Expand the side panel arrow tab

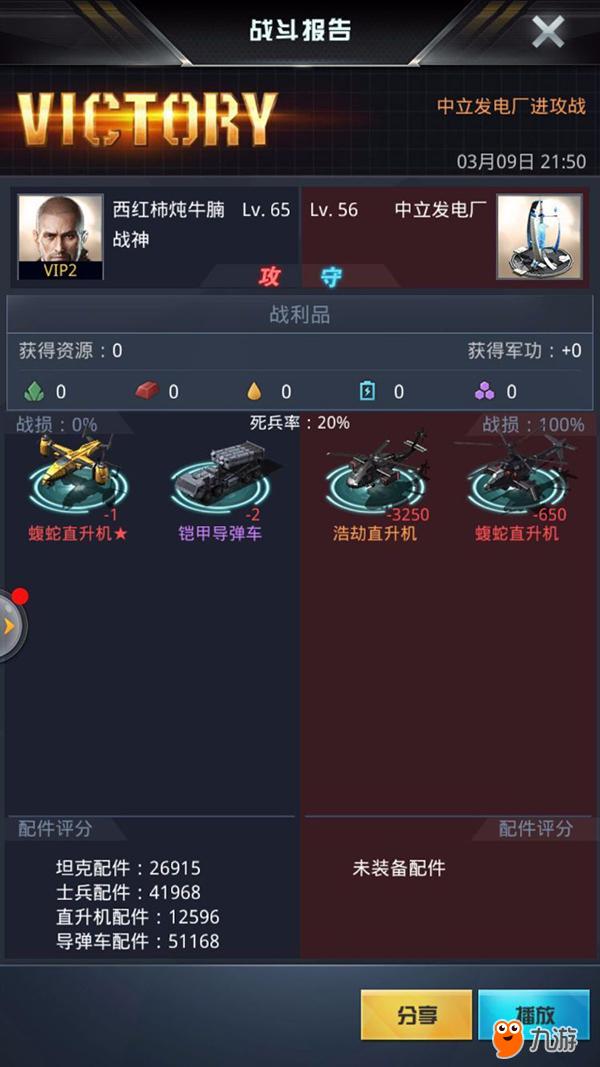[x=10, y=626]
